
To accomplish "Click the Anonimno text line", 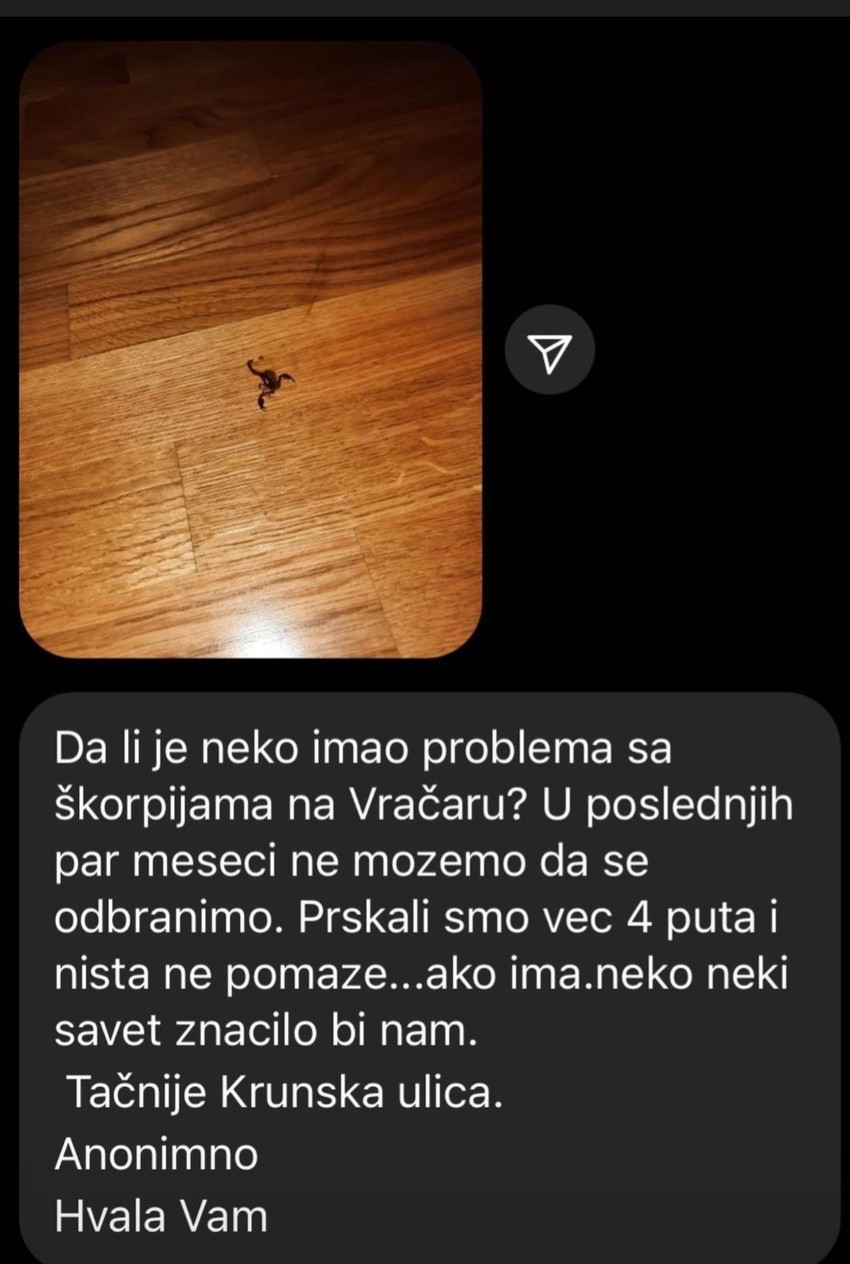I will (x=158, y=1155).
